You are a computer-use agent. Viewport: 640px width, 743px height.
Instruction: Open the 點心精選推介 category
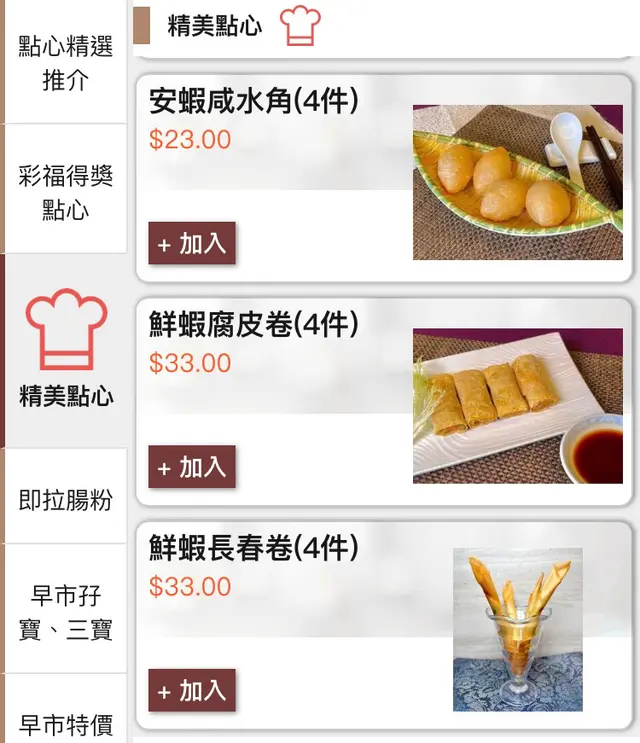[66, 63]
